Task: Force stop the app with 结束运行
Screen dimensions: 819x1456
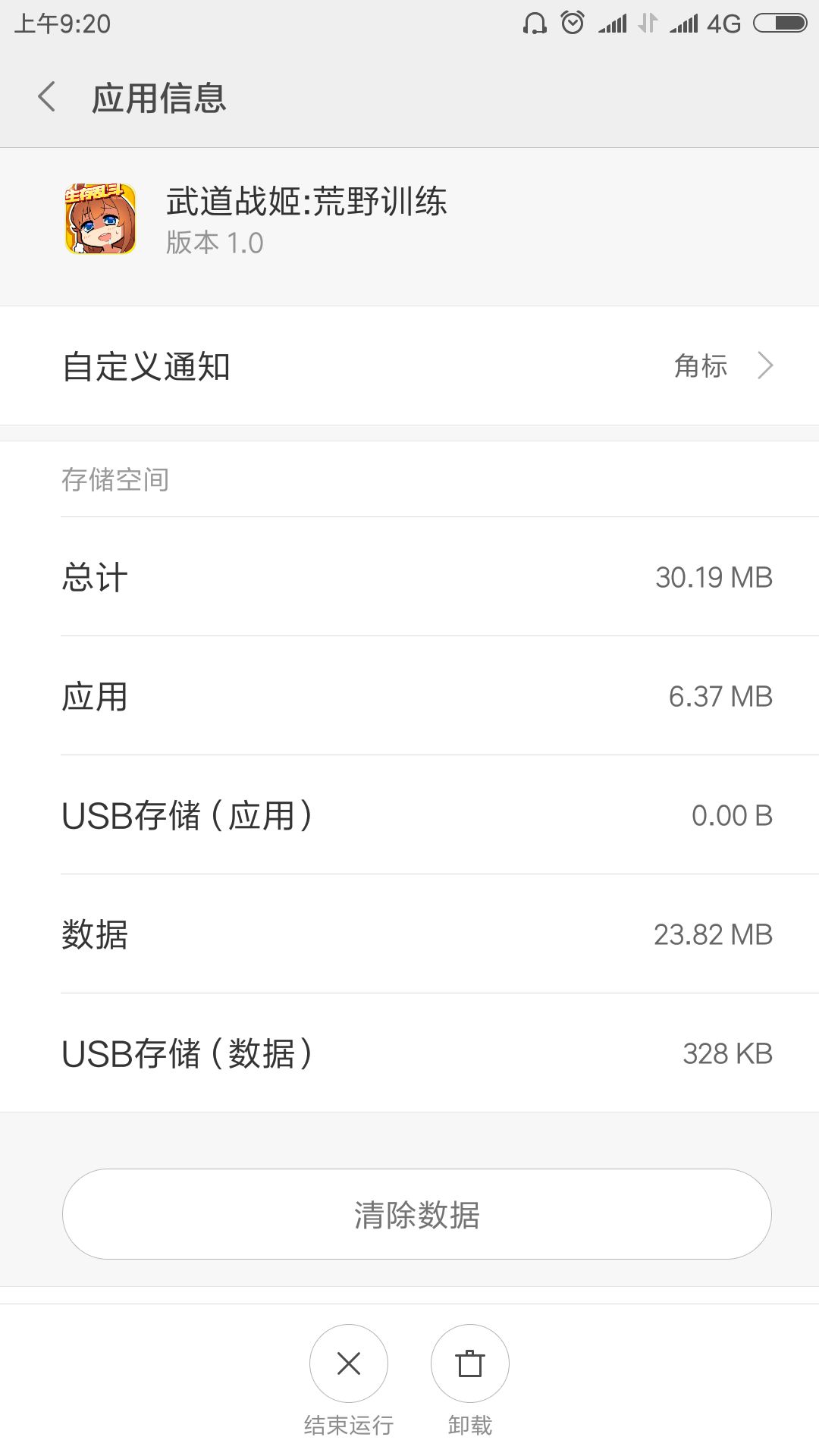Action: coord(348,1364)
